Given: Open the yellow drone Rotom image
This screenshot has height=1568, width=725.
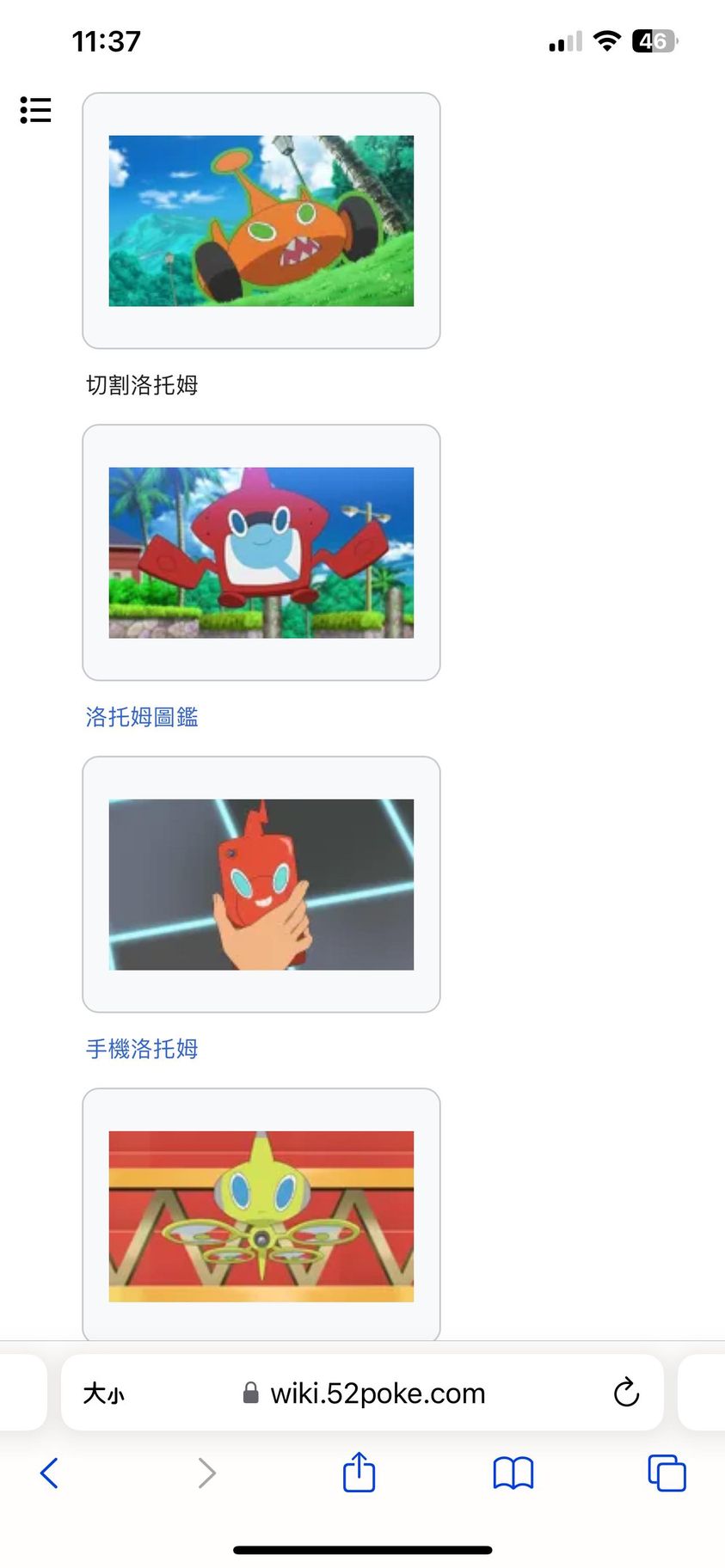Looking at the screenshot, I should tap(261, 1216).
